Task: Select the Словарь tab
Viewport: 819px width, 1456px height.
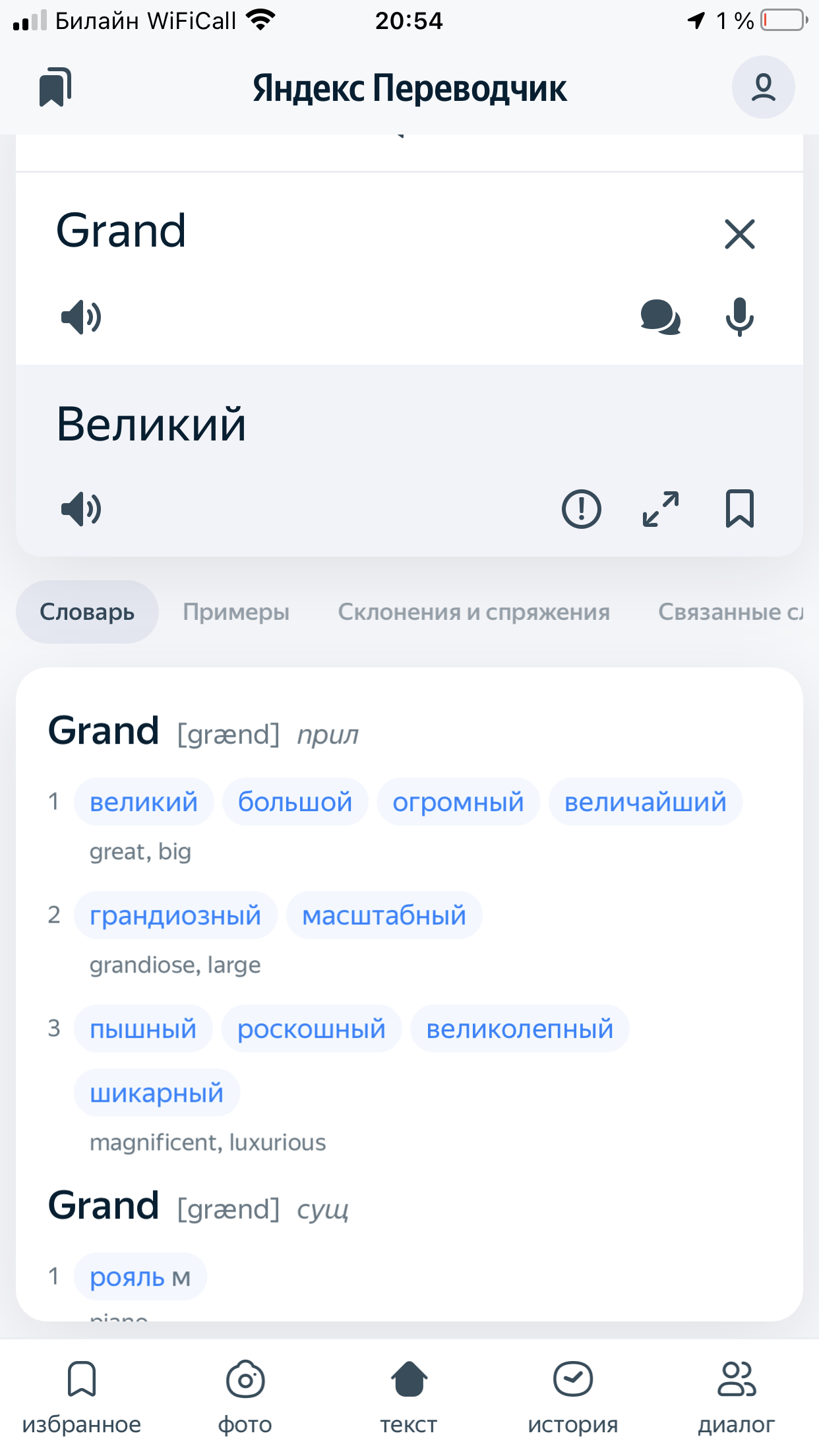Action: (x=87, y=612)
